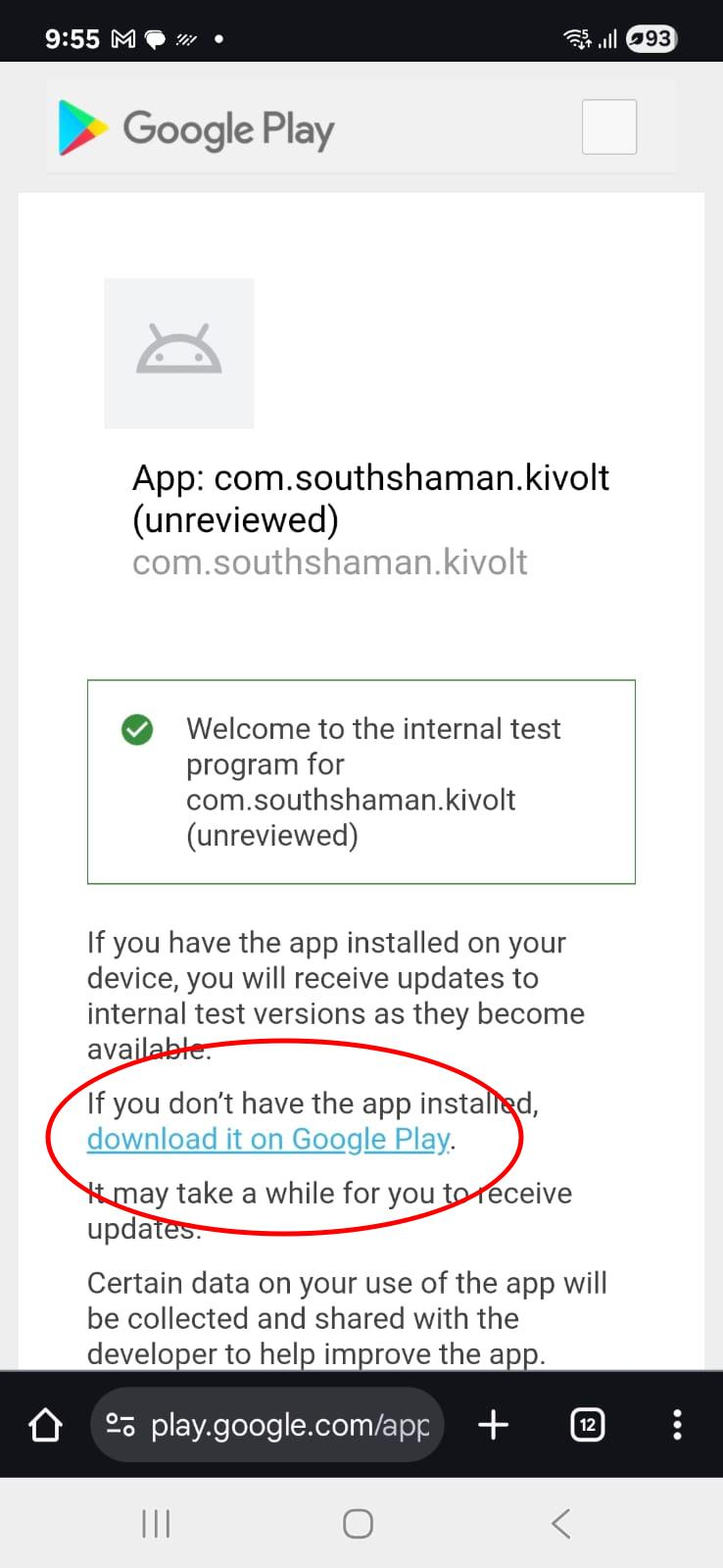
Task: Go back with the system back button
Action: tap(561, 1524)
